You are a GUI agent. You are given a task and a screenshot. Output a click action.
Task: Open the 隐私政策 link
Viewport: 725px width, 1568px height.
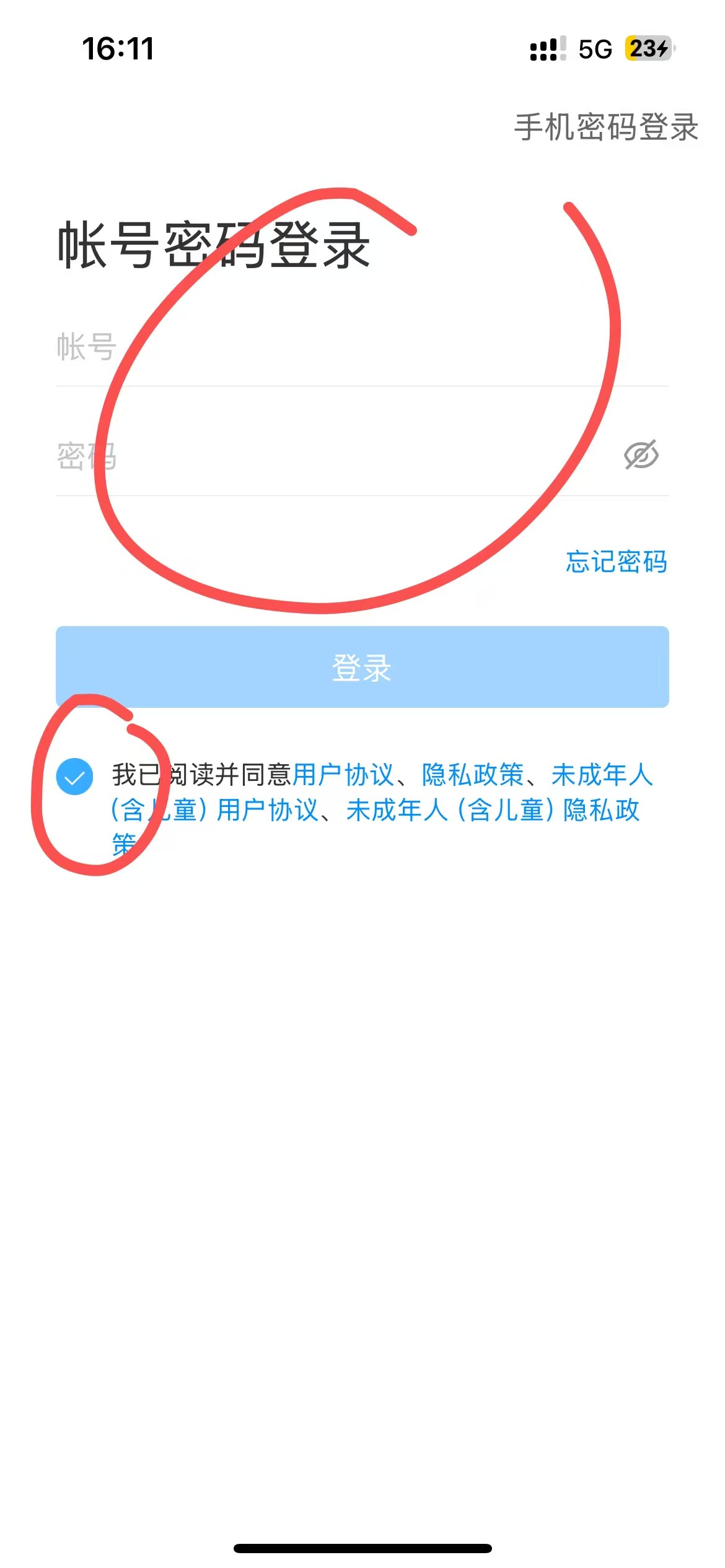coord(473,774)
